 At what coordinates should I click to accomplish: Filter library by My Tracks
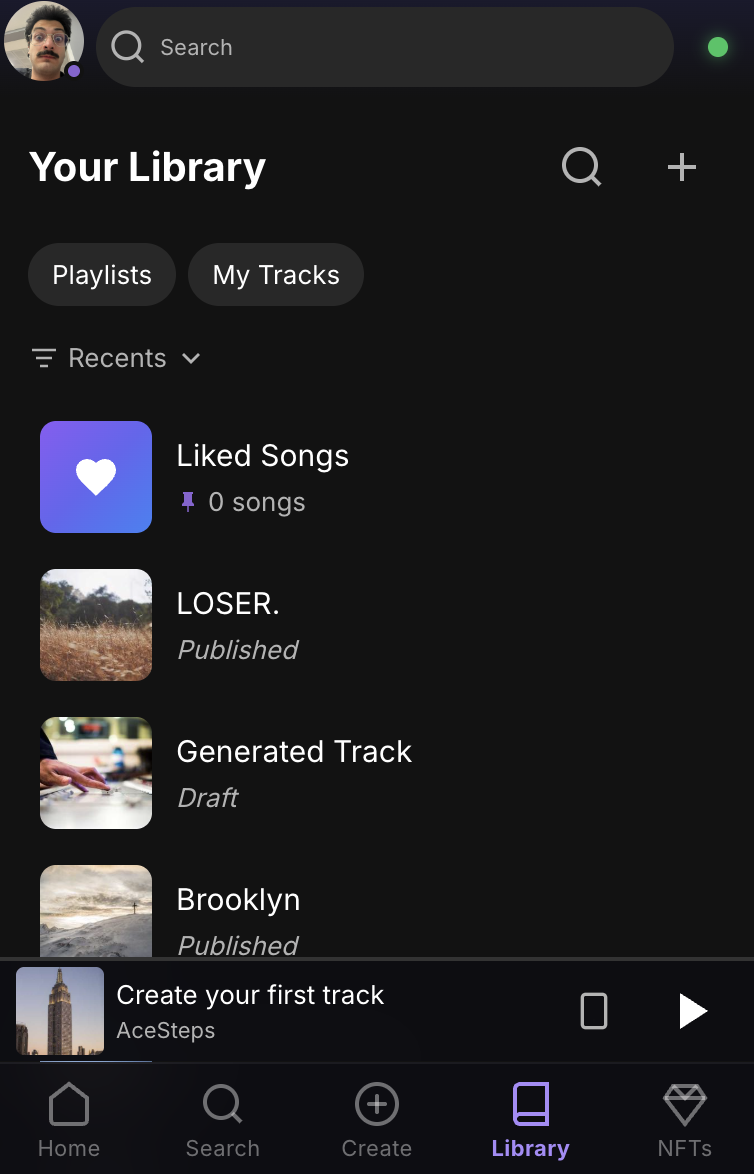click(x=276, y=275)
